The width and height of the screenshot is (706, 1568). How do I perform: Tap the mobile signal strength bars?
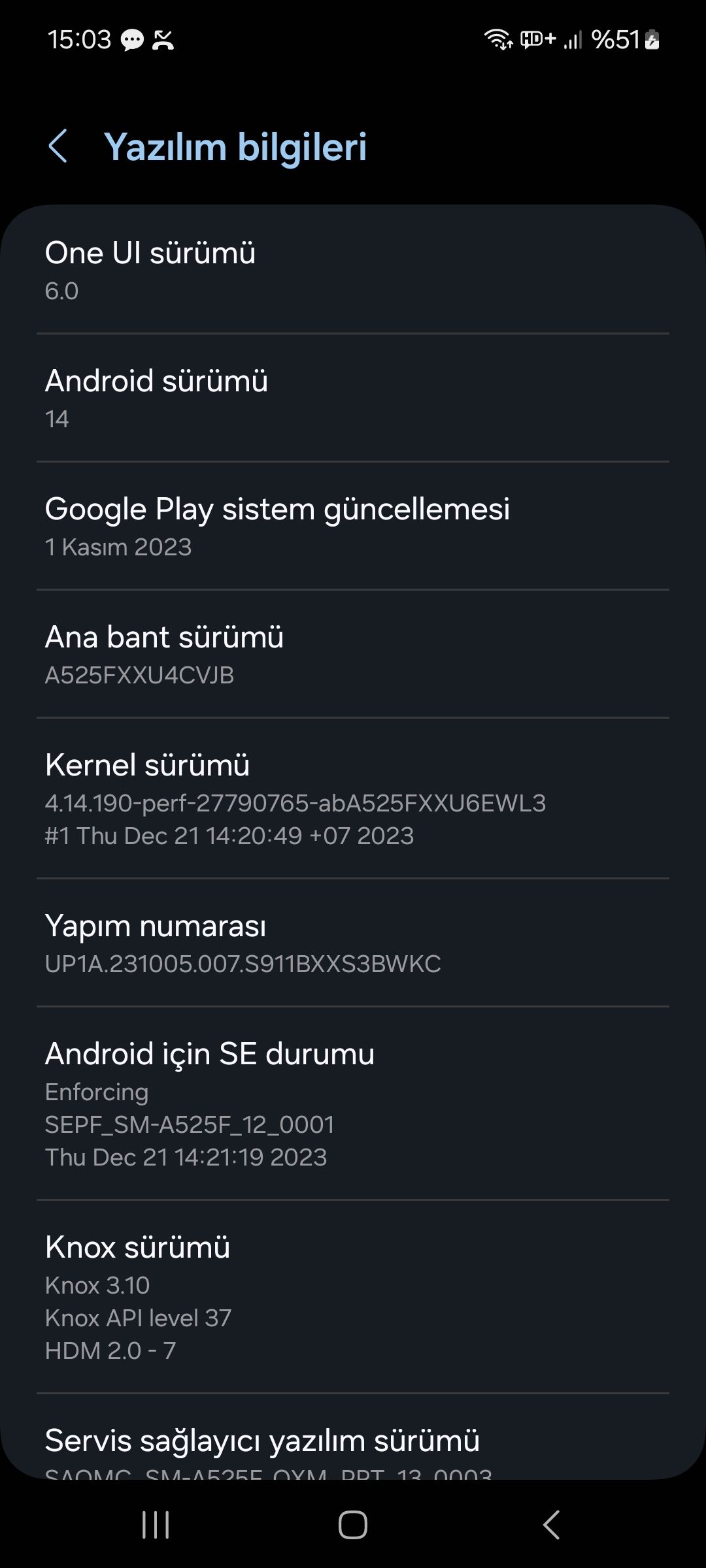[574, 41]
